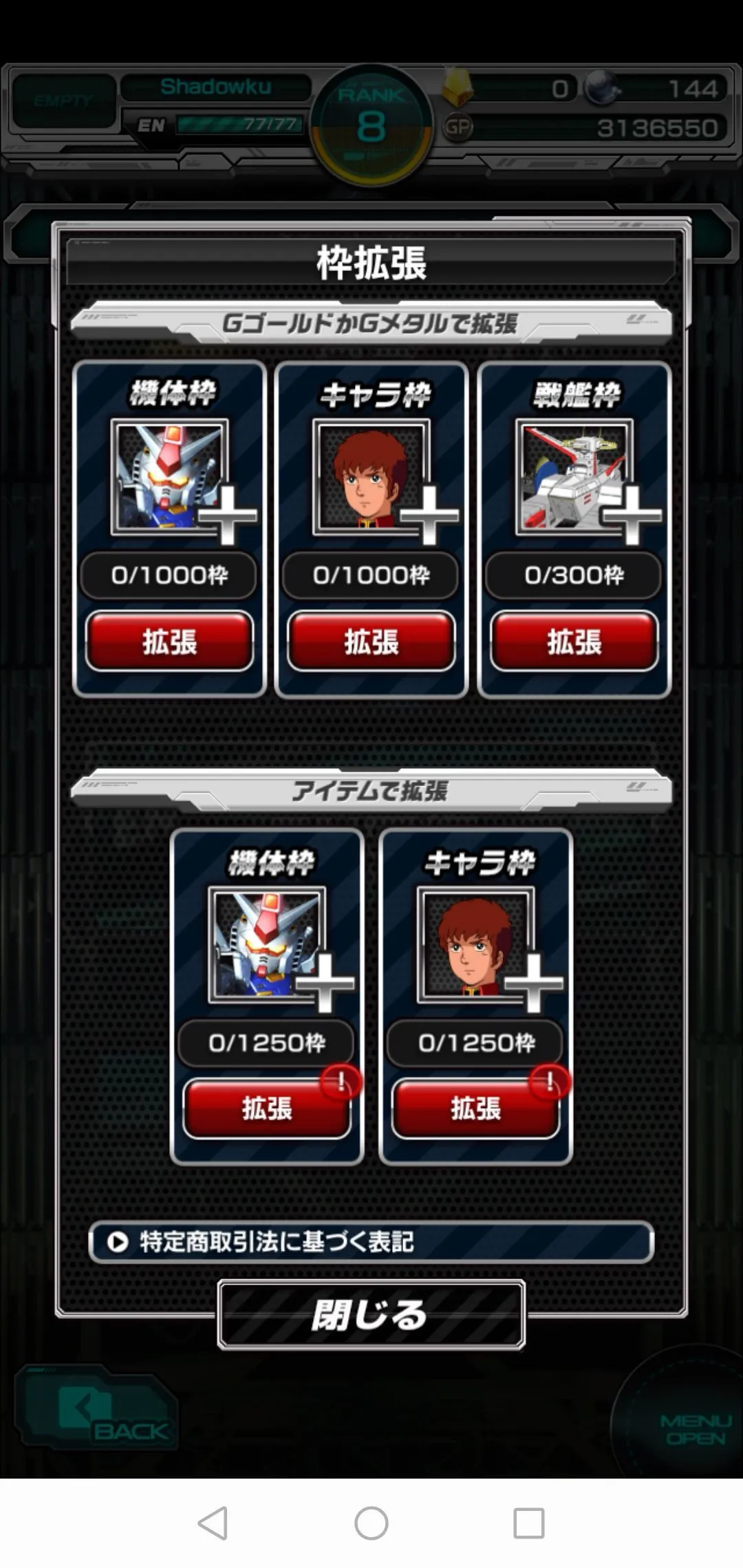The image size is (743, 1568).
Task: Tap 拡張 under 機体枠 in G Gold section
Action: [x=169, y=642]
